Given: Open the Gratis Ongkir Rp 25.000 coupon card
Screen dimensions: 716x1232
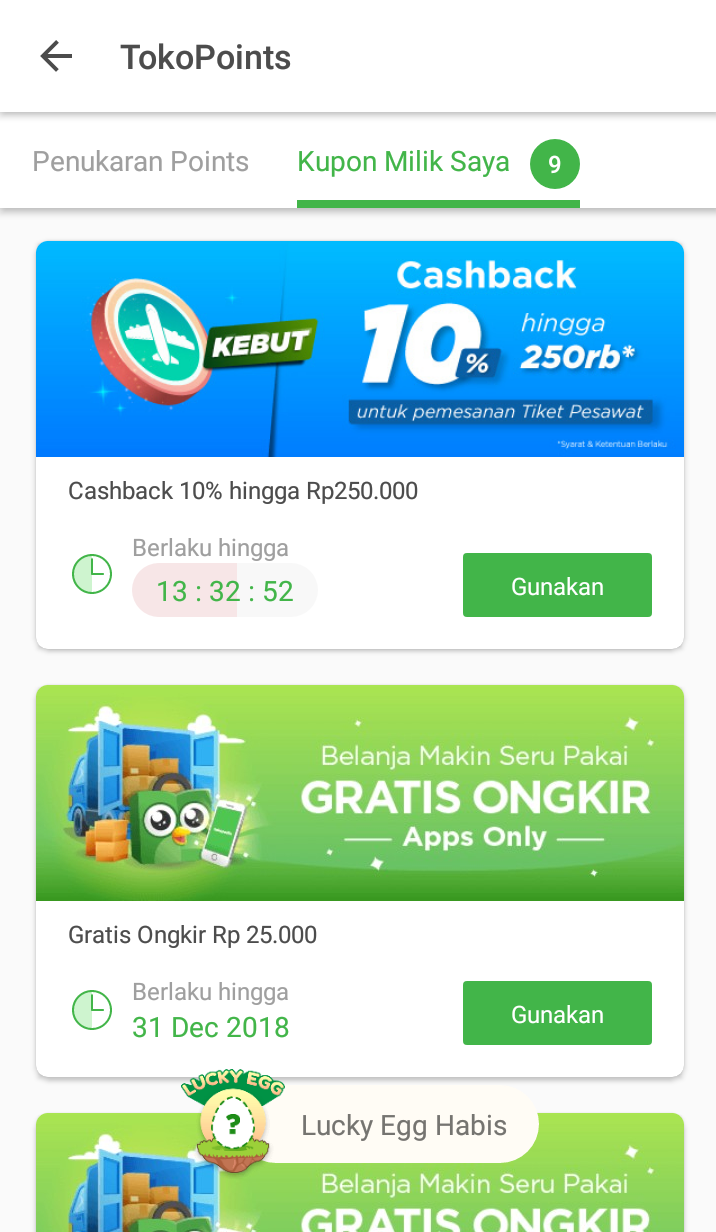Looking at the screenshot, I should point(360,794).
